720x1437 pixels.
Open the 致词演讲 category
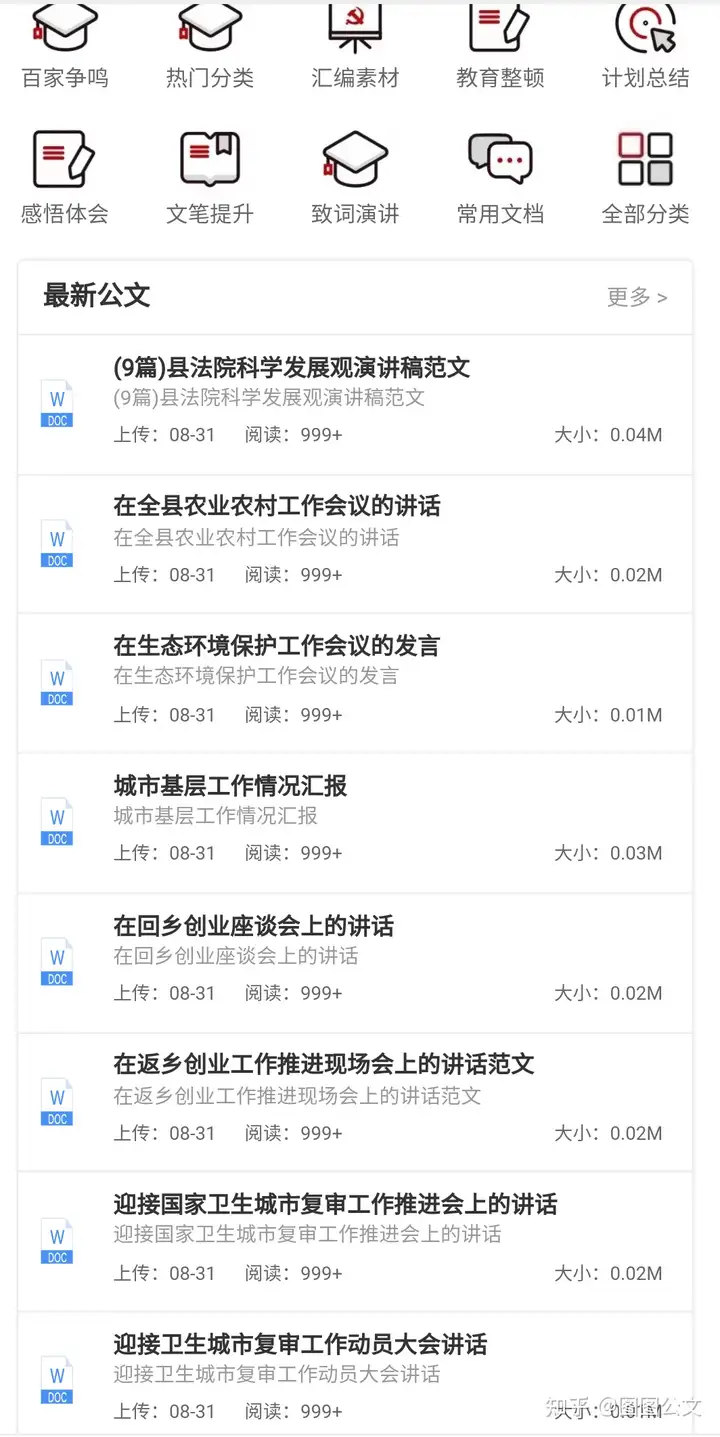[x=355, y=178]
